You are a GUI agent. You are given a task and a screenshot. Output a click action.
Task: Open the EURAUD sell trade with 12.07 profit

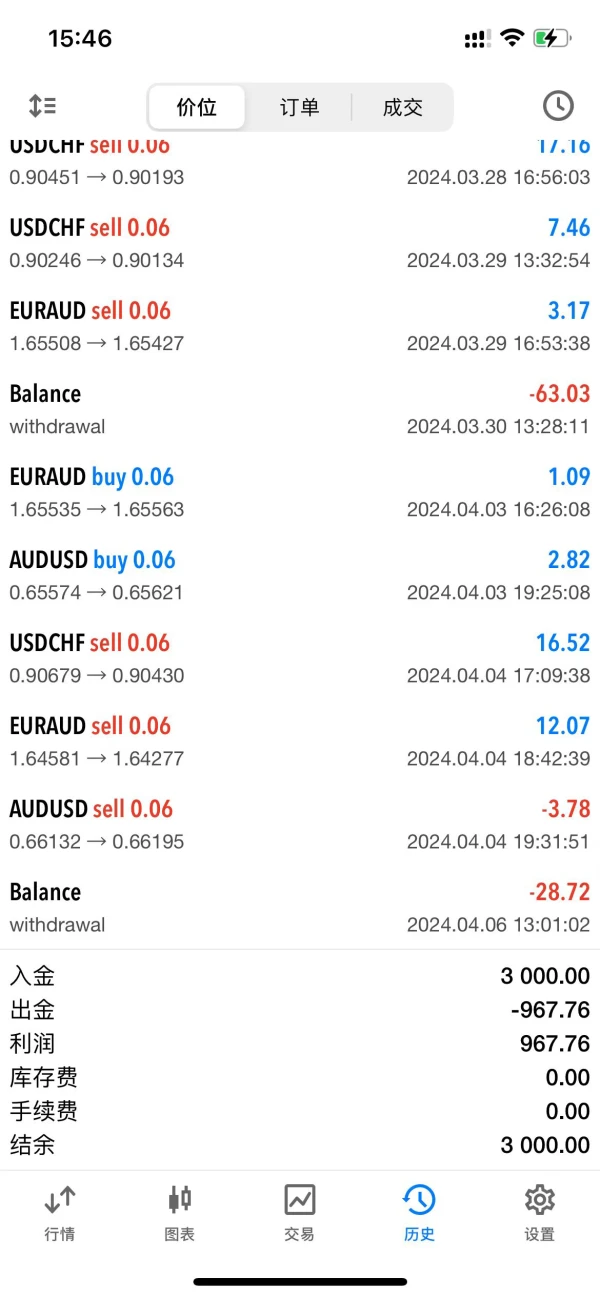click(300, 741)
